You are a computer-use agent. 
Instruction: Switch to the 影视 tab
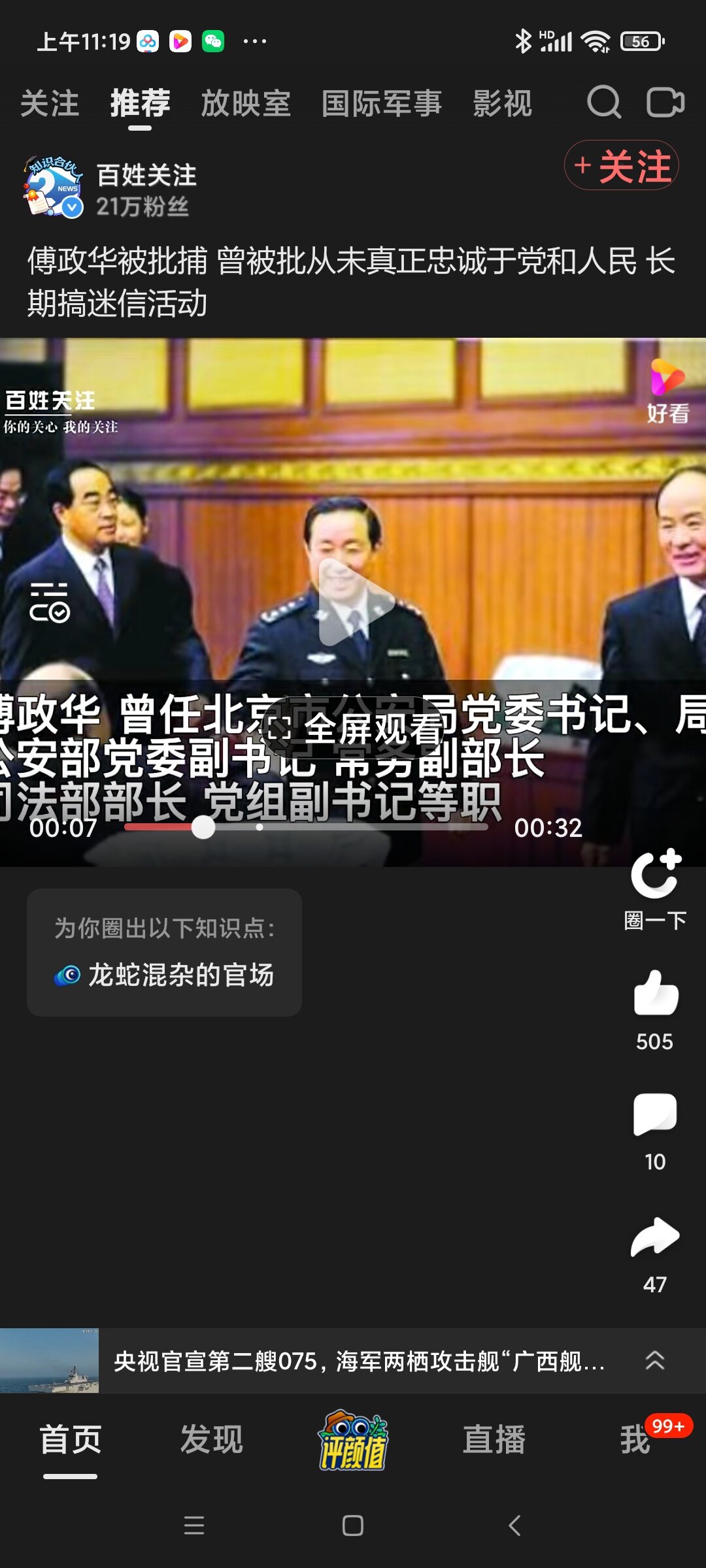502,104
